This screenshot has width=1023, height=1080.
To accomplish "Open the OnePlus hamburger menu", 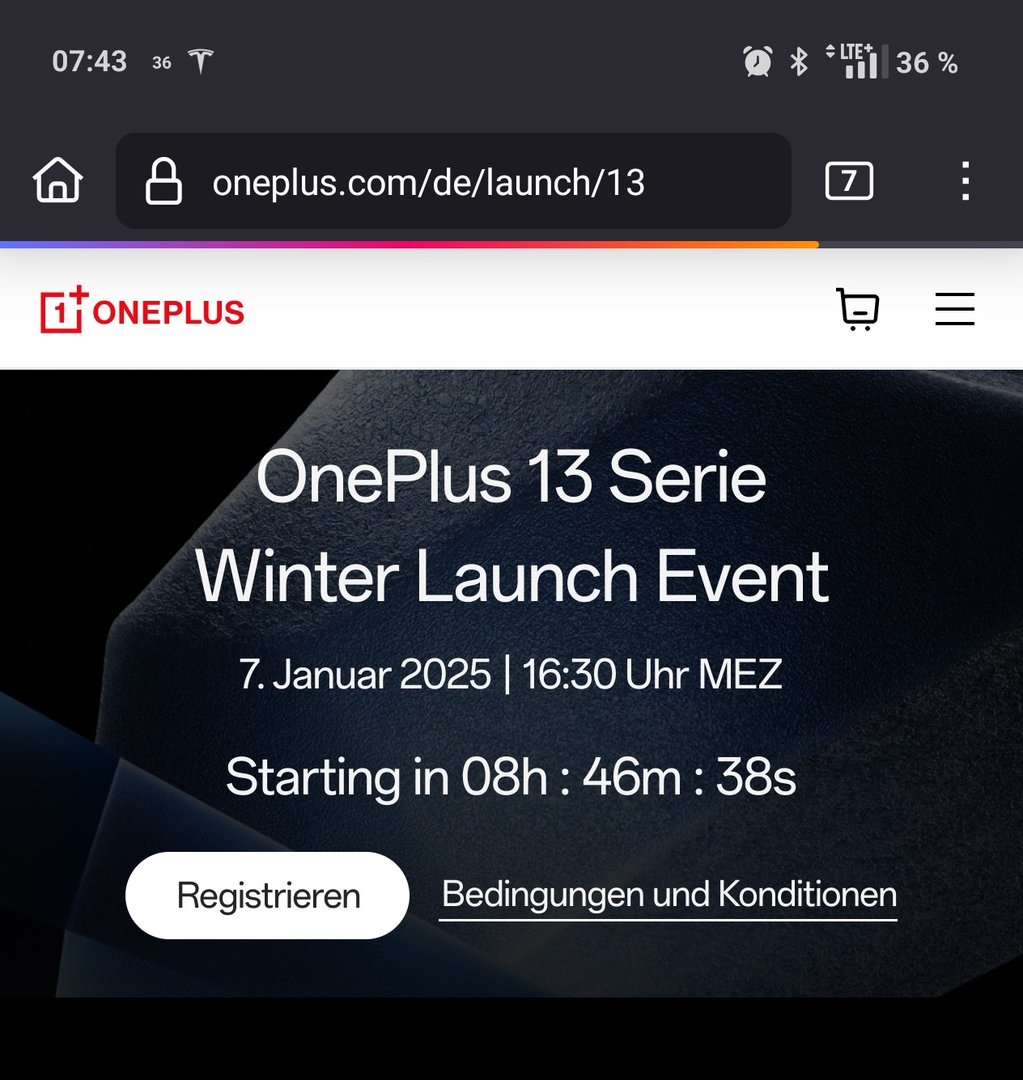I will coord(954,310).
